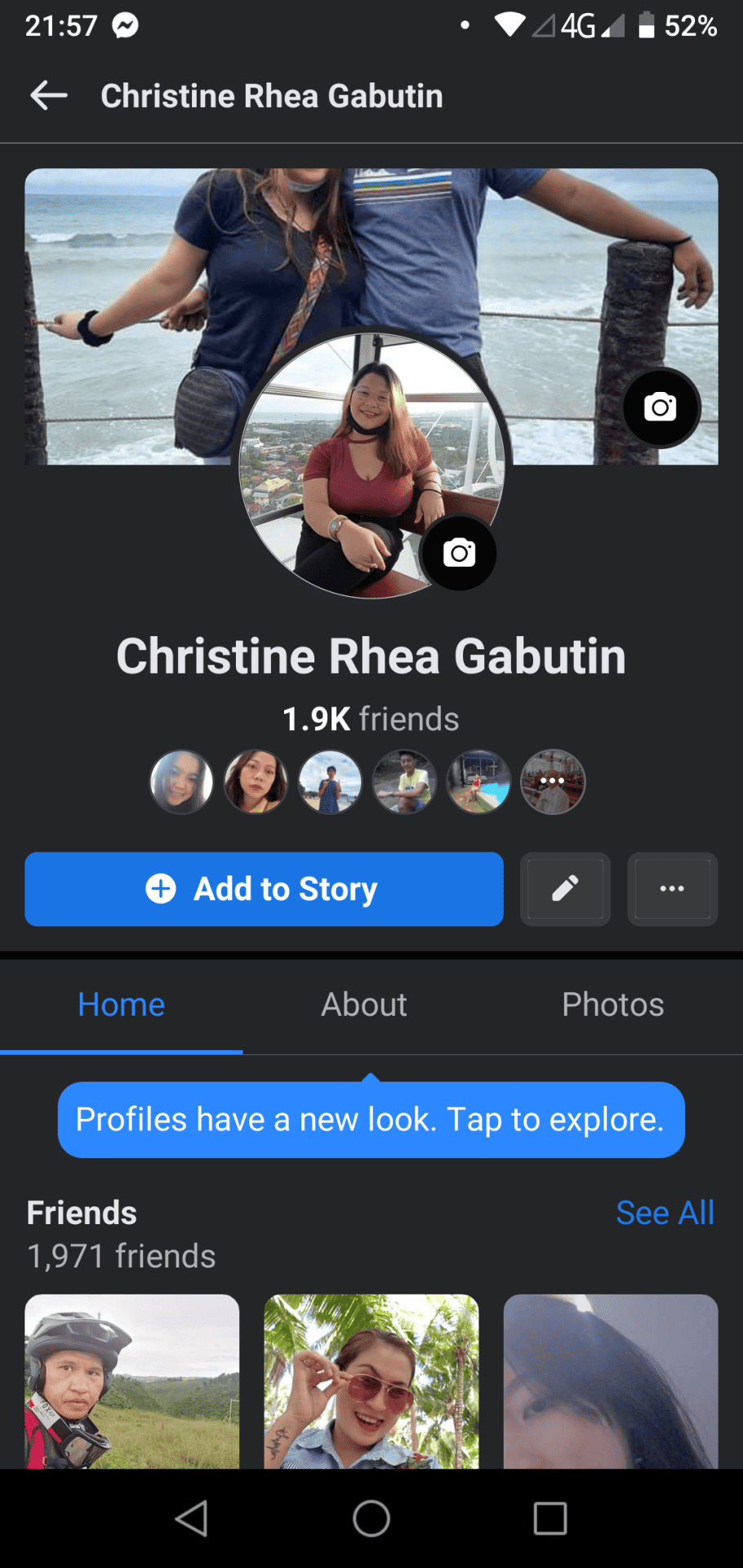Switch to the About tab
This screenshot has height=1568, width=743.
(364, 1004)
